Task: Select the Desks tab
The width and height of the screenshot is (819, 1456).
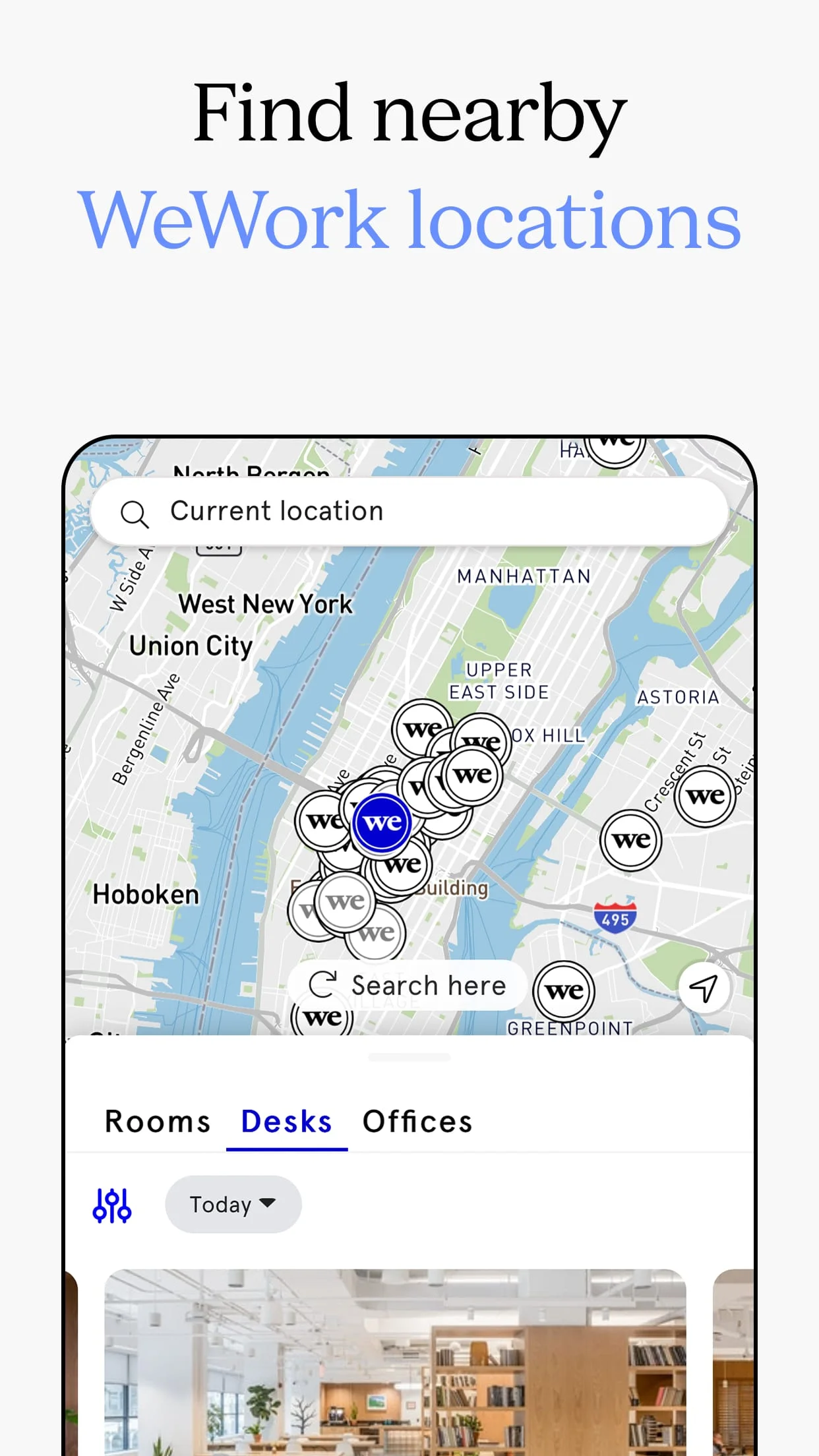Action: tap(286, 1121)
